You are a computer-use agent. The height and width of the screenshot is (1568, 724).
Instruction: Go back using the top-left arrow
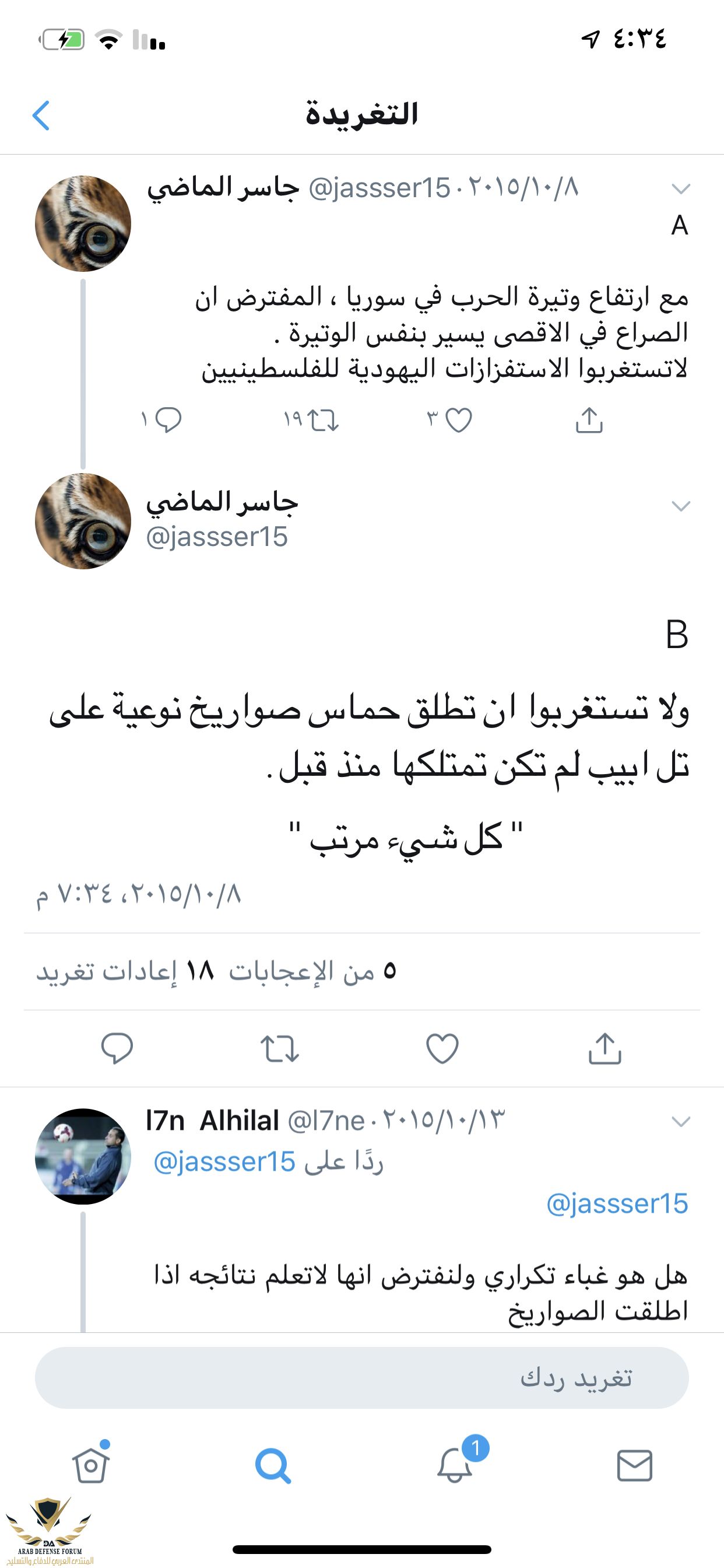point(41,116)
